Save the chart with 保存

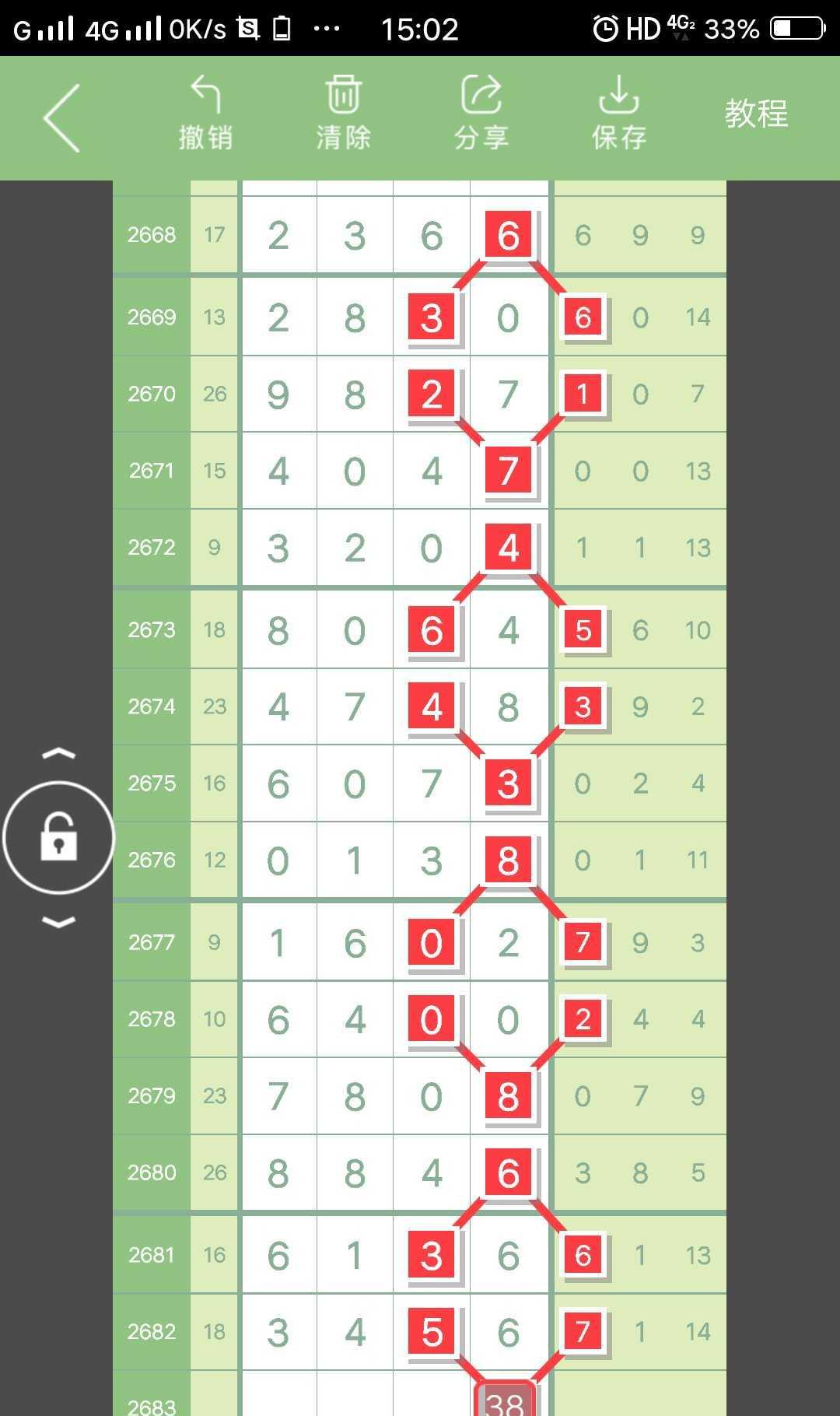coord(619,114)
